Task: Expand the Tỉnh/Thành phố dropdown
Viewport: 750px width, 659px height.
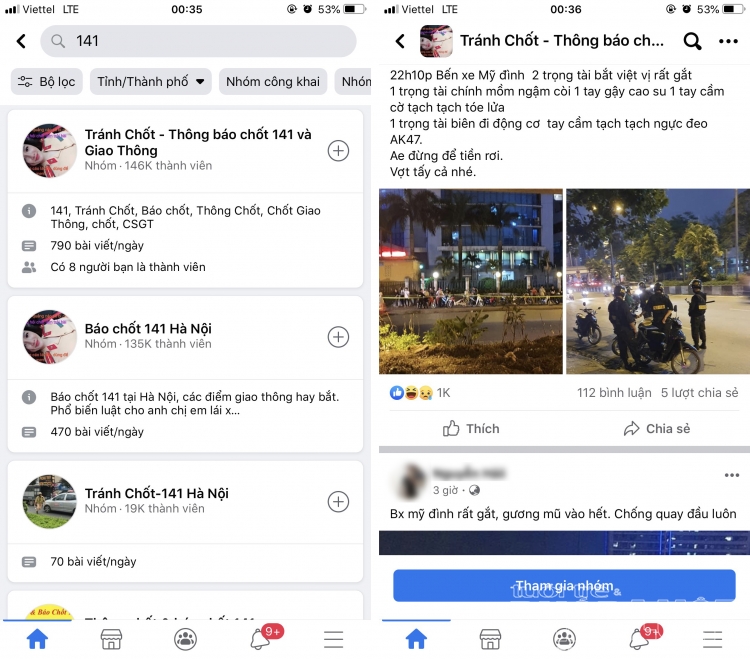Action: coord(150,81)
